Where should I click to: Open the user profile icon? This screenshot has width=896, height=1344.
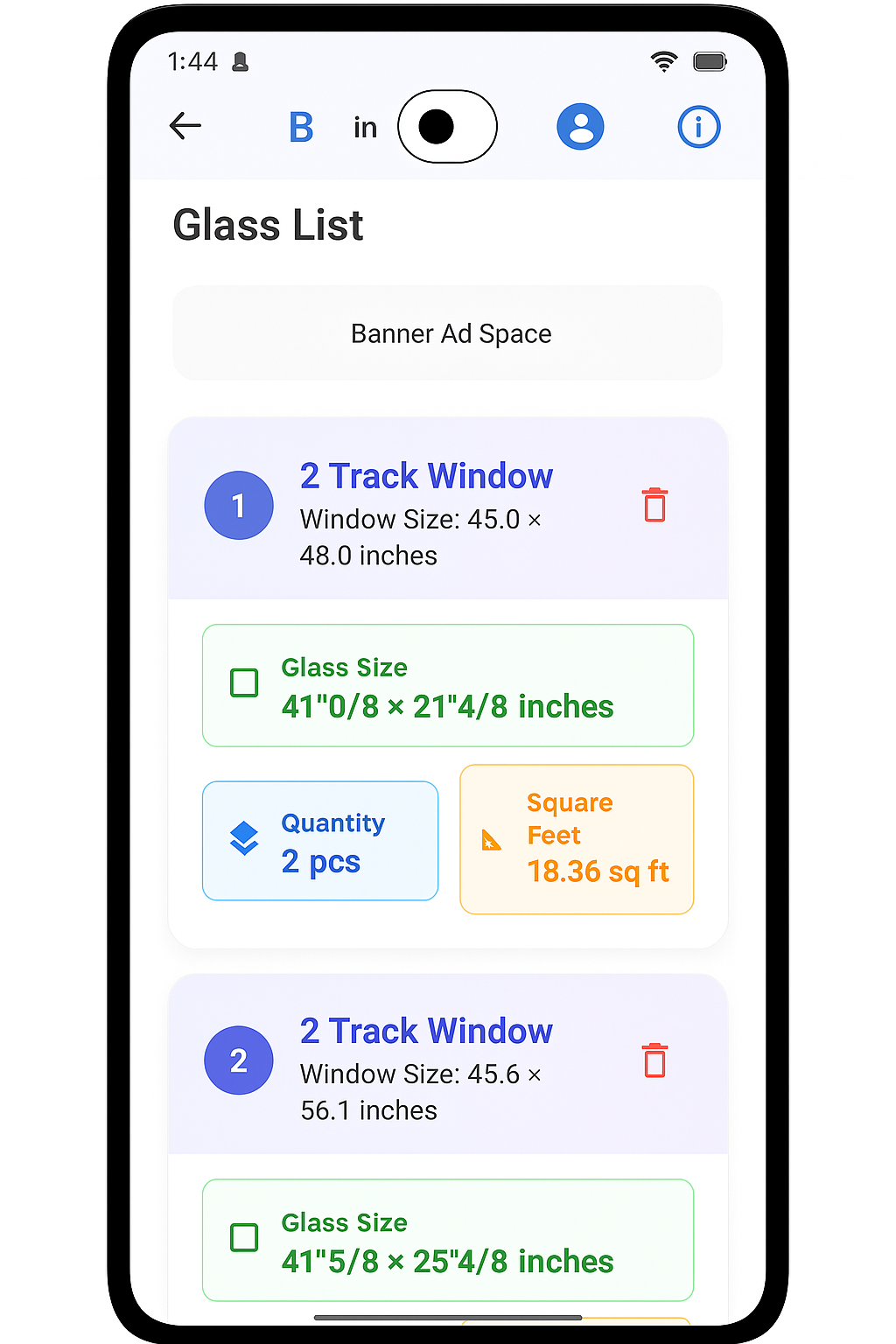[x=580, y=127]
